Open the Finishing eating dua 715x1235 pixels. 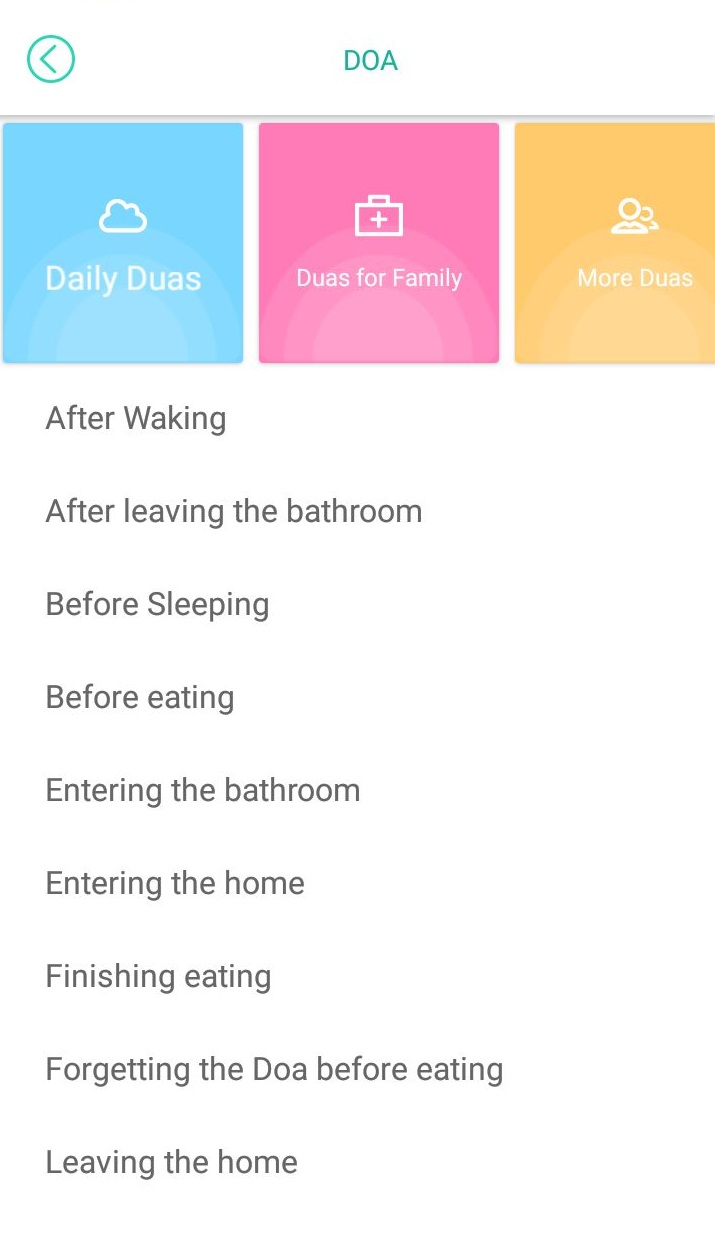(158, 976)
